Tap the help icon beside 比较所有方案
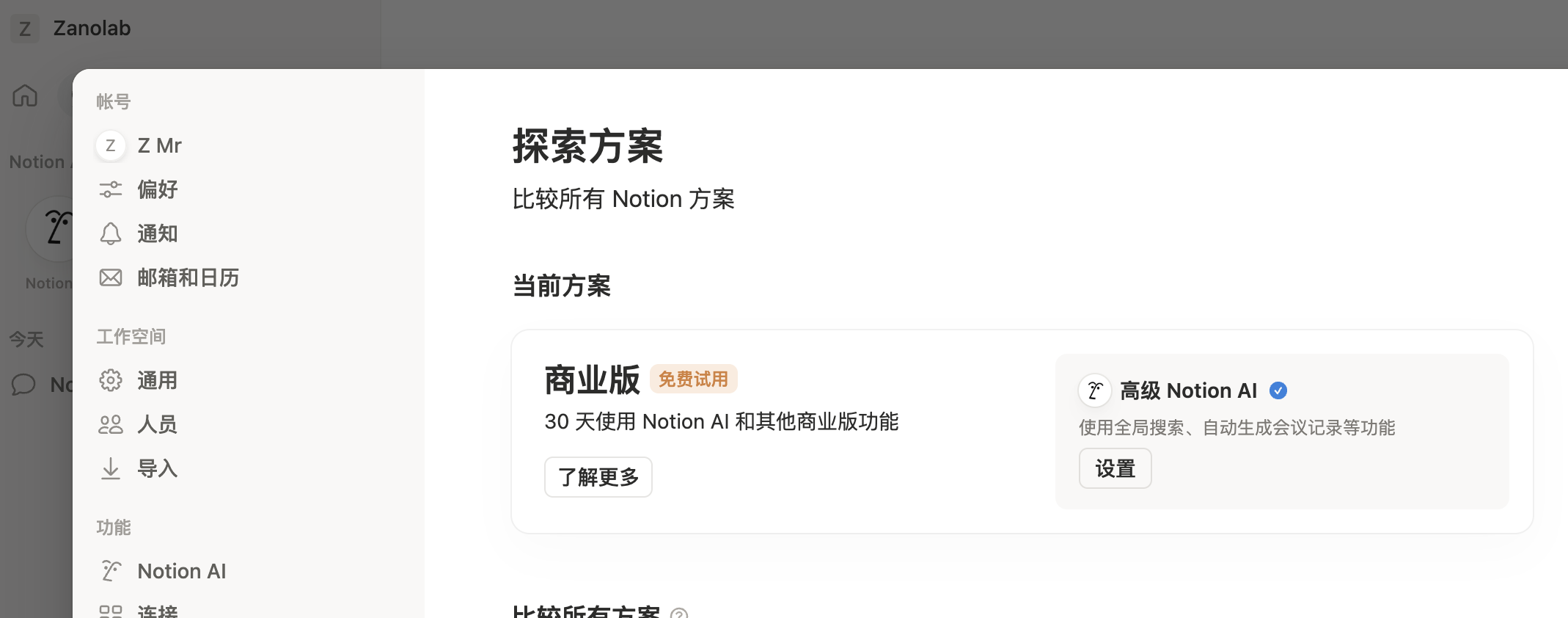This screenshot has width=1568, height=618. (x=679, y=613)
